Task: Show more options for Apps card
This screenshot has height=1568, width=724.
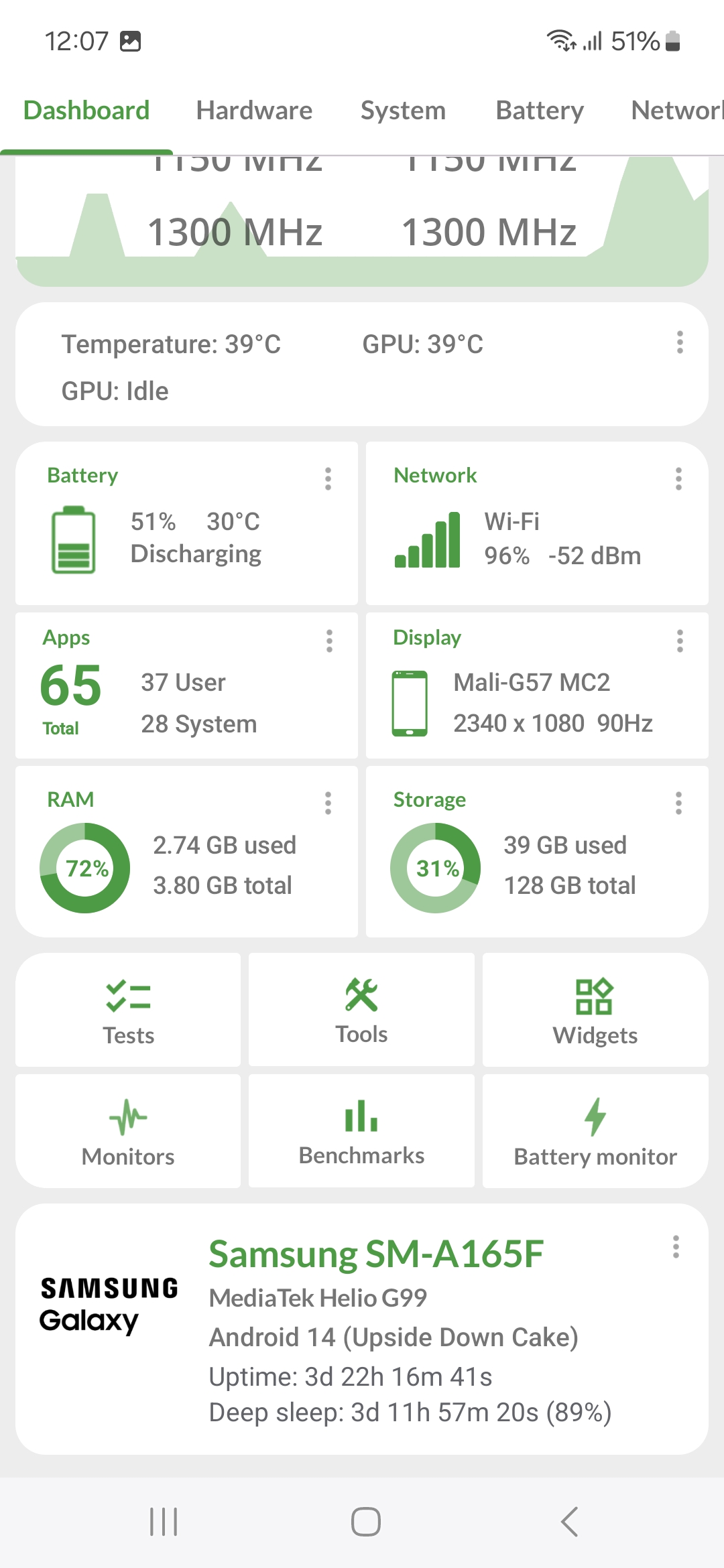Action: [329, 641]
